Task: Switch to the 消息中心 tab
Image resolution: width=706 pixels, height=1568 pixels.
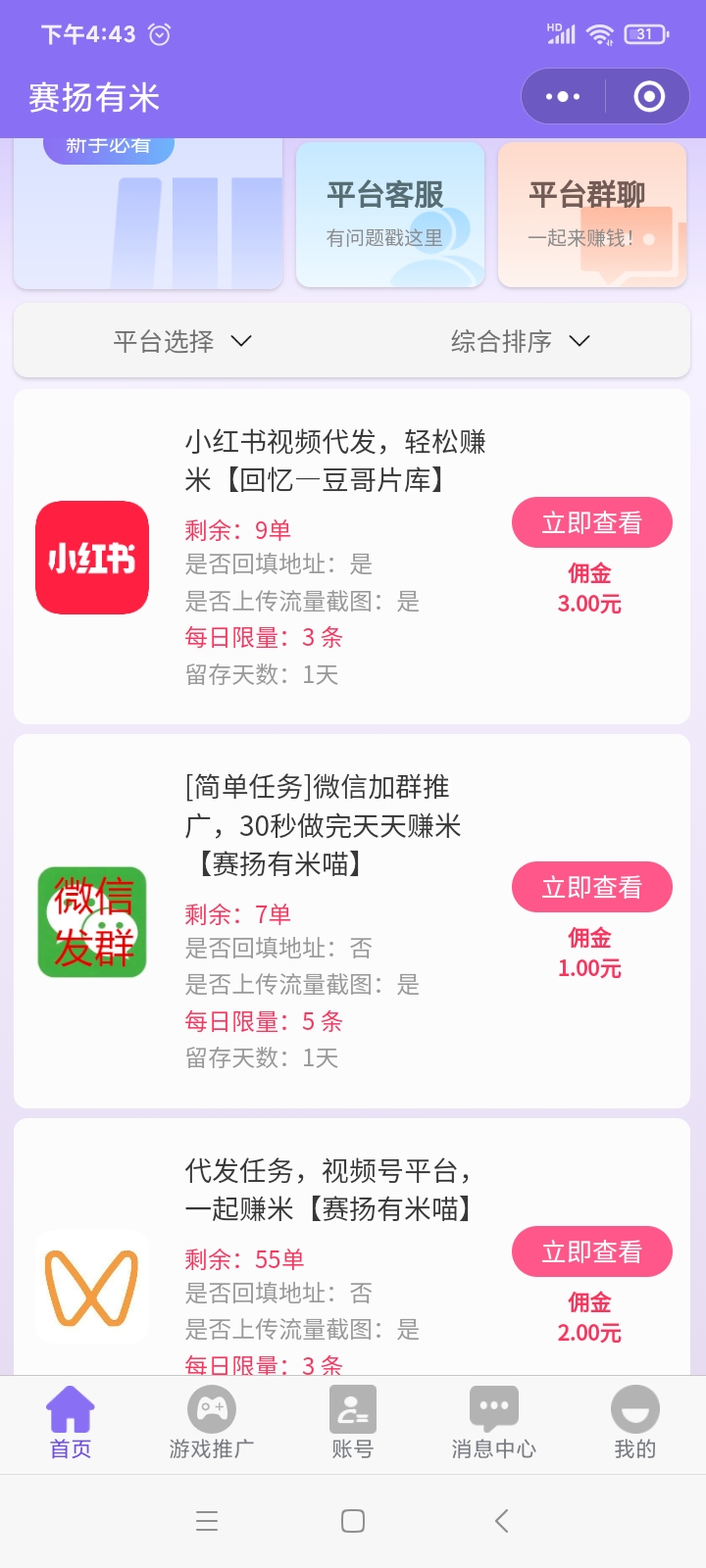Action: (x=493, y=1423)
